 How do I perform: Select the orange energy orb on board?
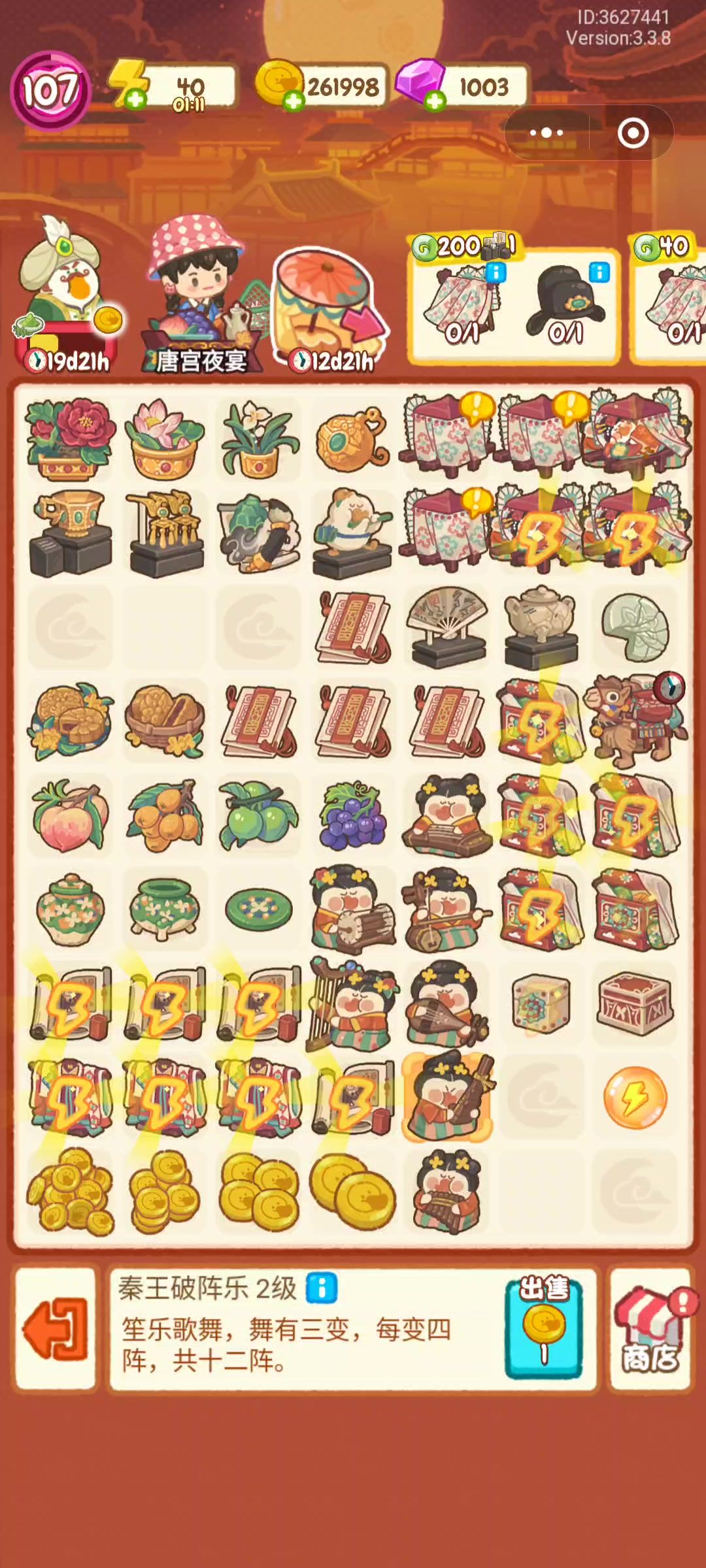tap(635, 1098)
